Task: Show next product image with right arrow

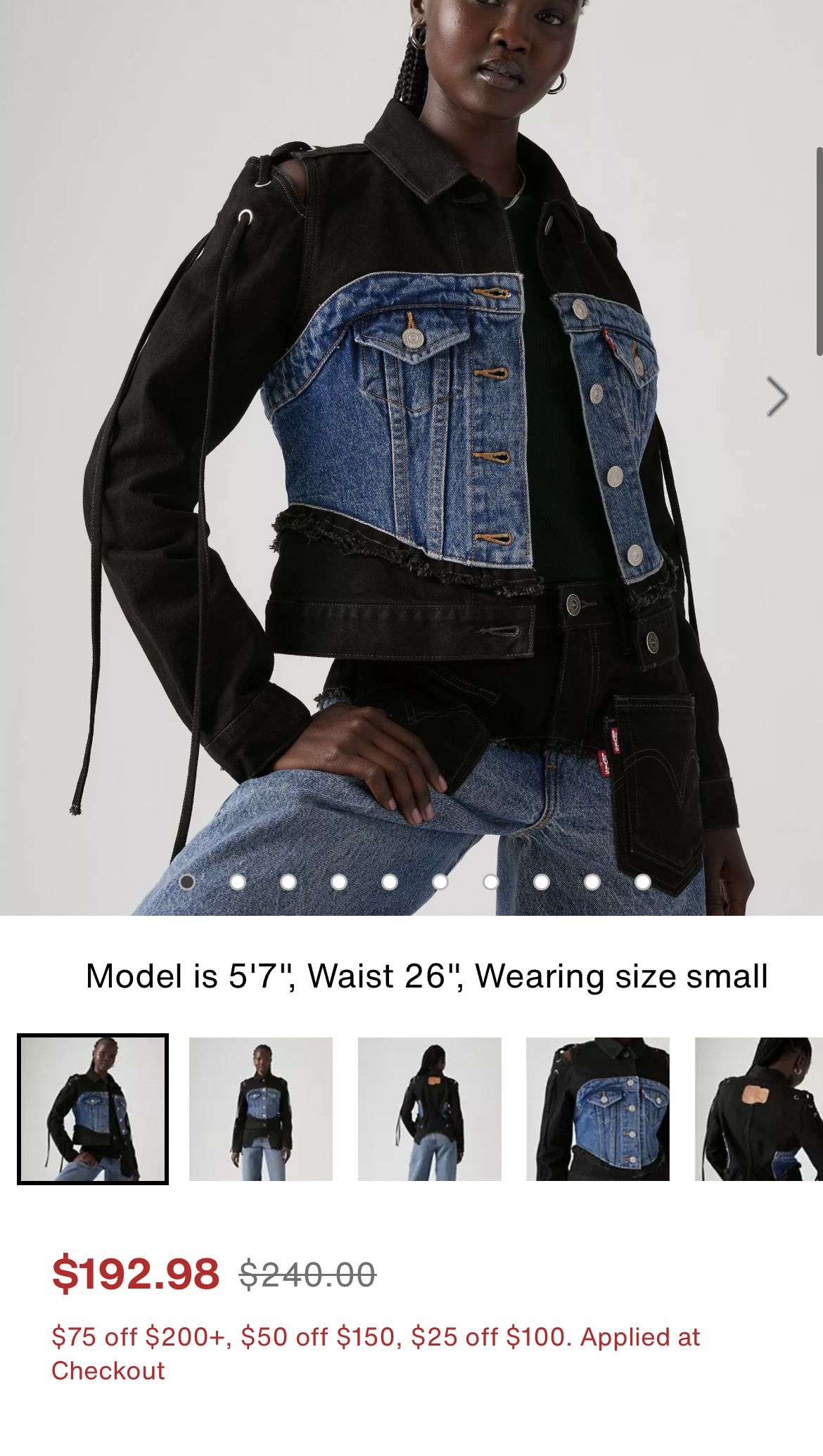Action: (x=777, y=397)
